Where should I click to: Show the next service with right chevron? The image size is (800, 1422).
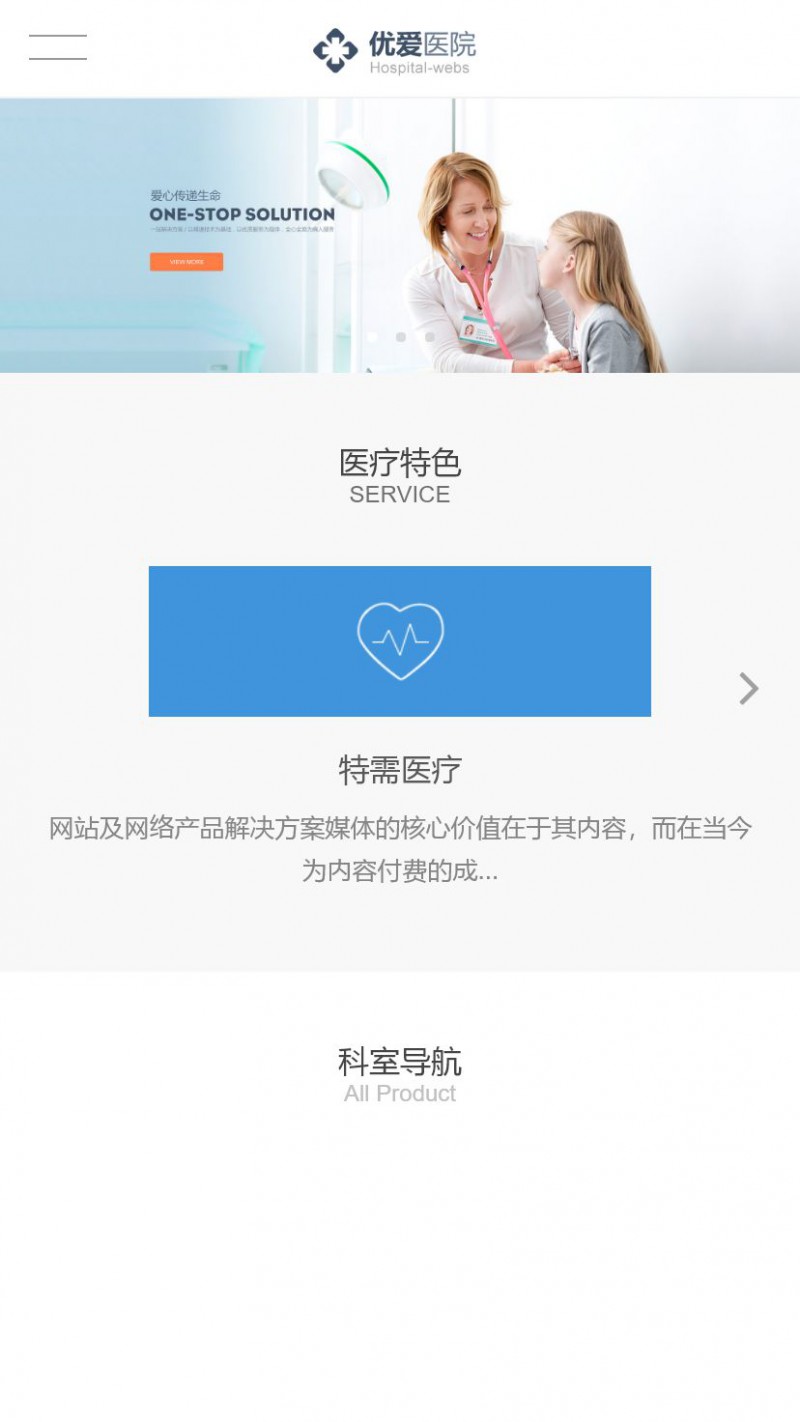click(748, 688)
